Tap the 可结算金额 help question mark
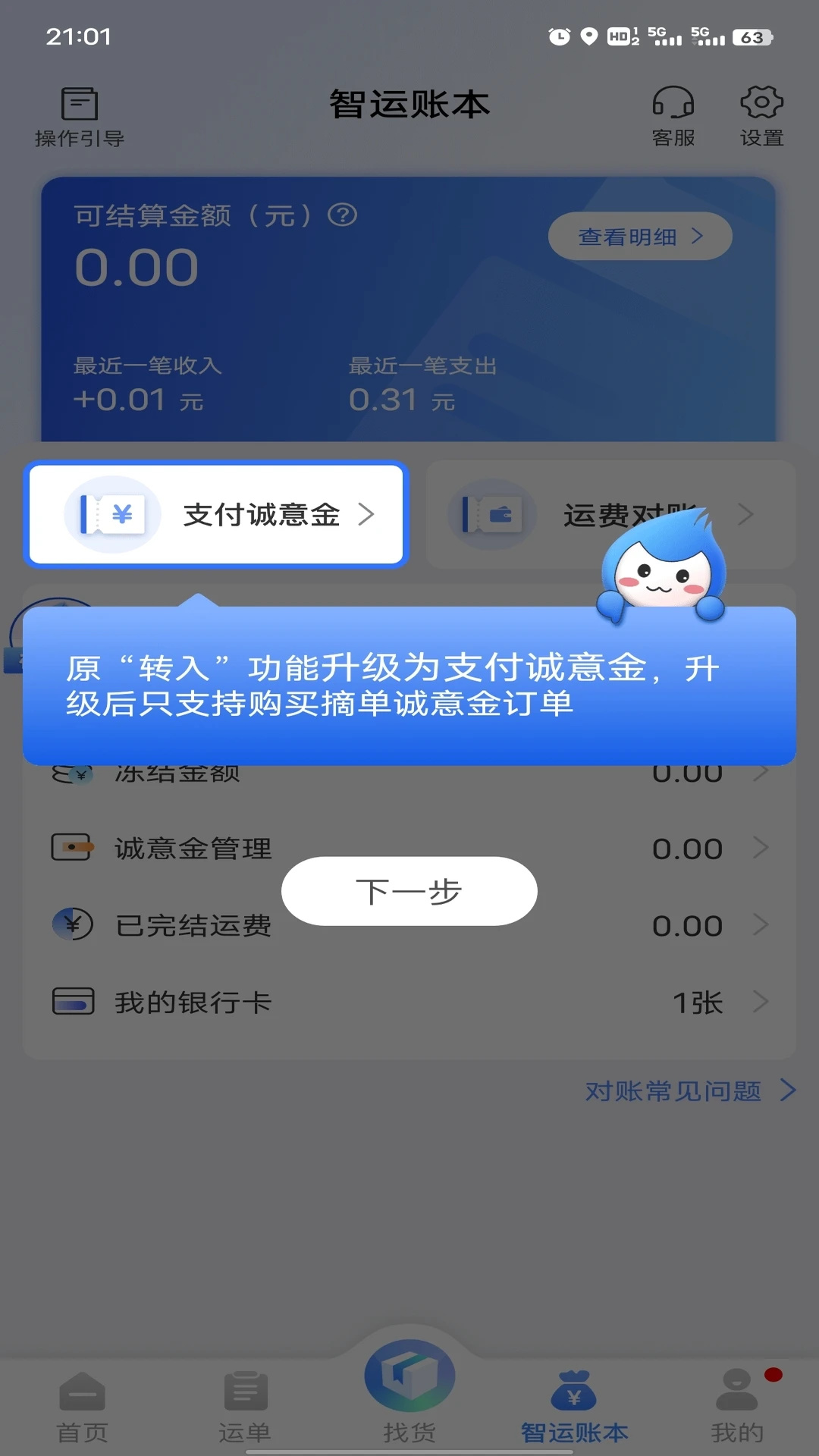 pos(343,215)
